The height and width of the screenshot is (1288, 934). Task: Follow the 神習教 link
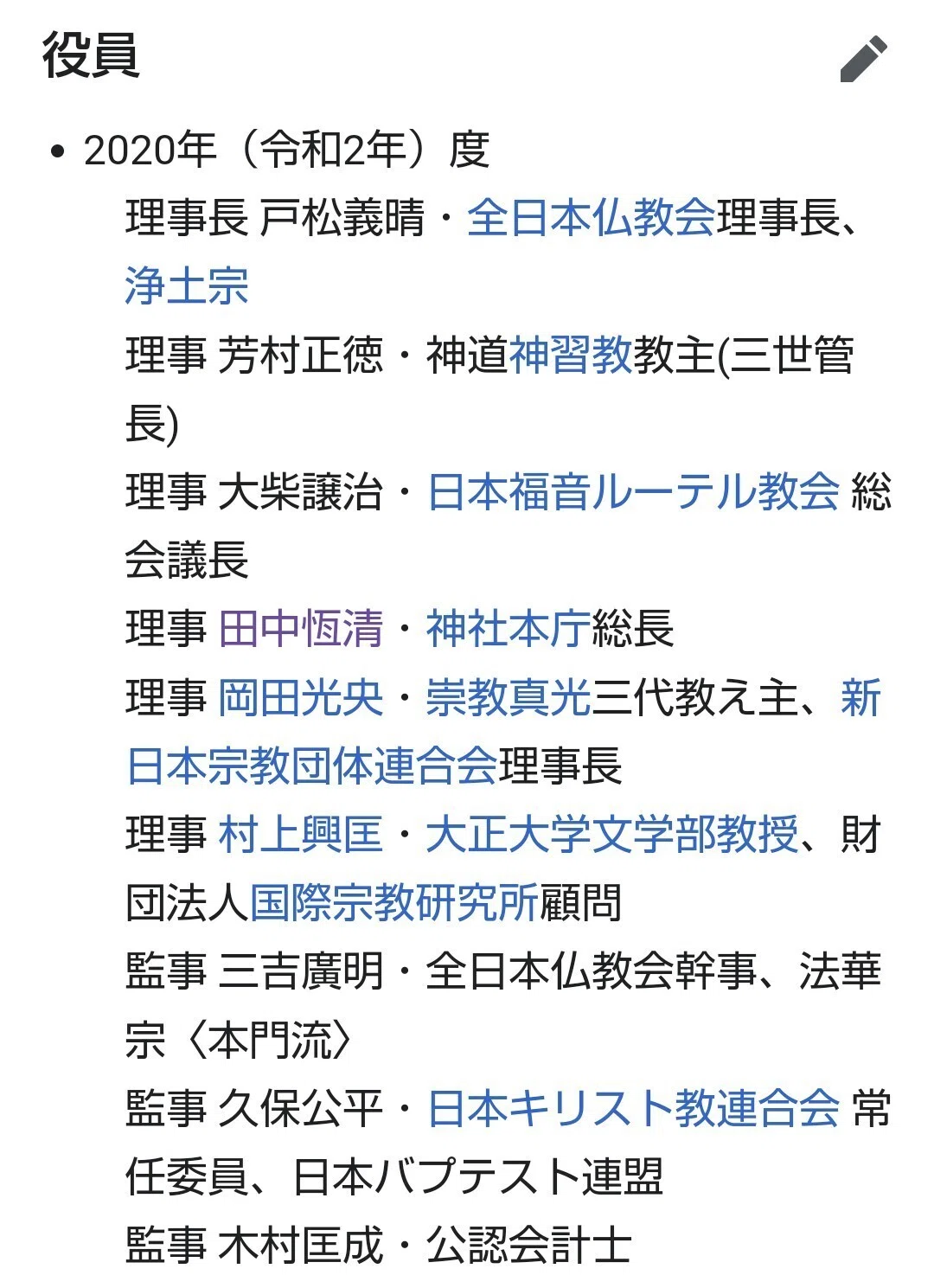click(571, 355)
